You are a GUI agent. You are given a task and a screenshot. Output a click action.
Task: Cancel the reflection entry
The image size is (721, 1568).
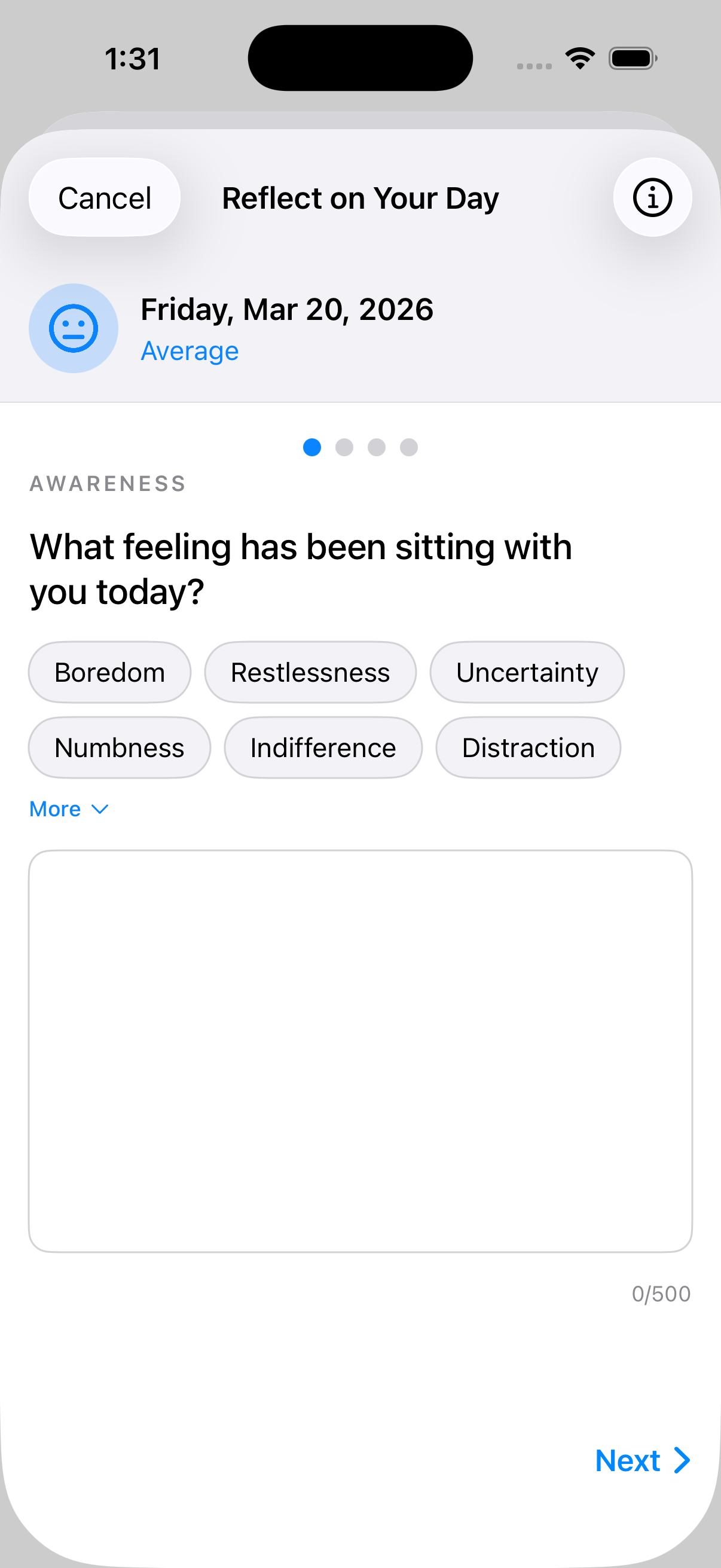point(104,198)
